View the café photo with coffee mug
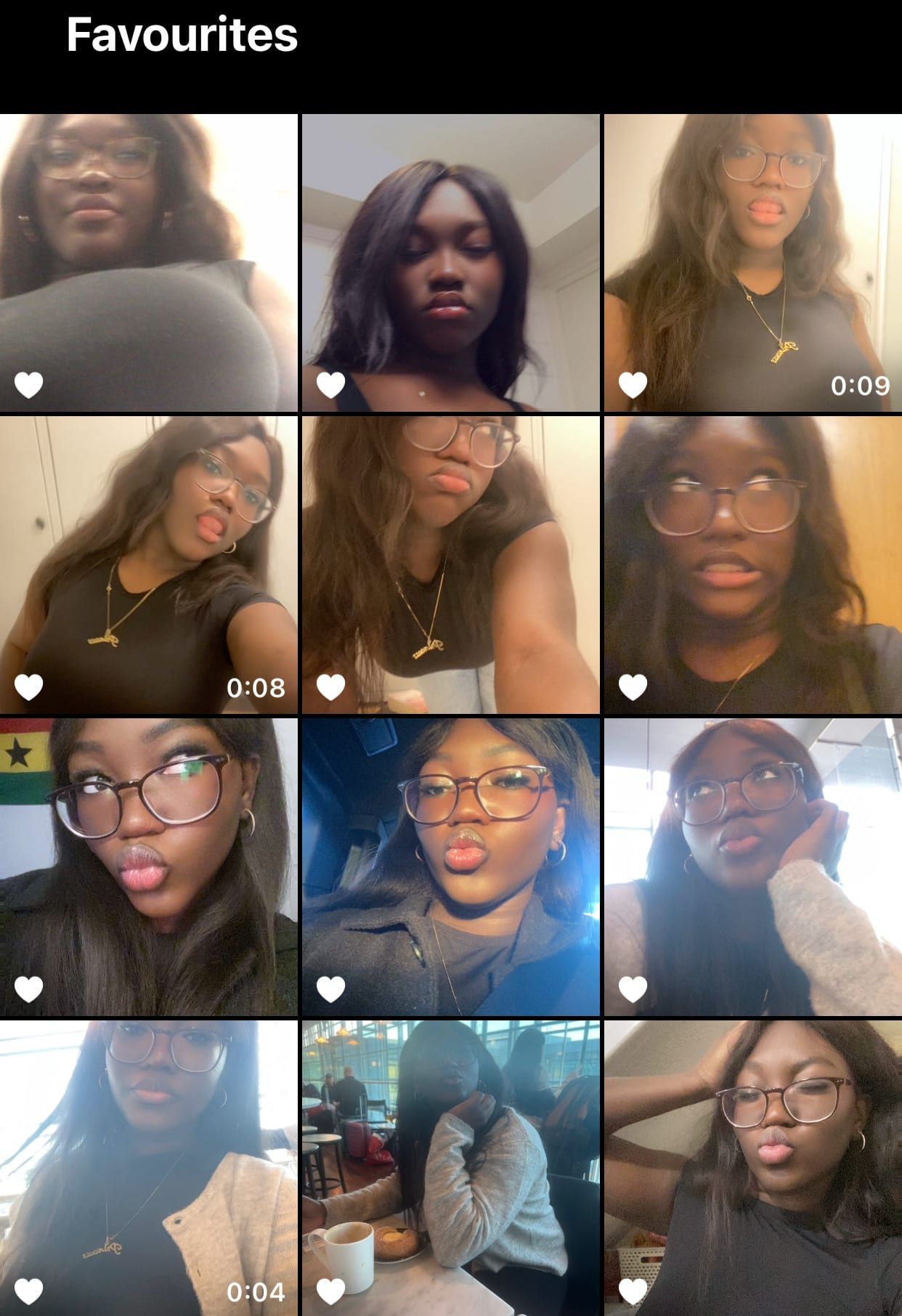This screenshot has height=1316, width=902. pyautogui.click(x=450, y=1166)
